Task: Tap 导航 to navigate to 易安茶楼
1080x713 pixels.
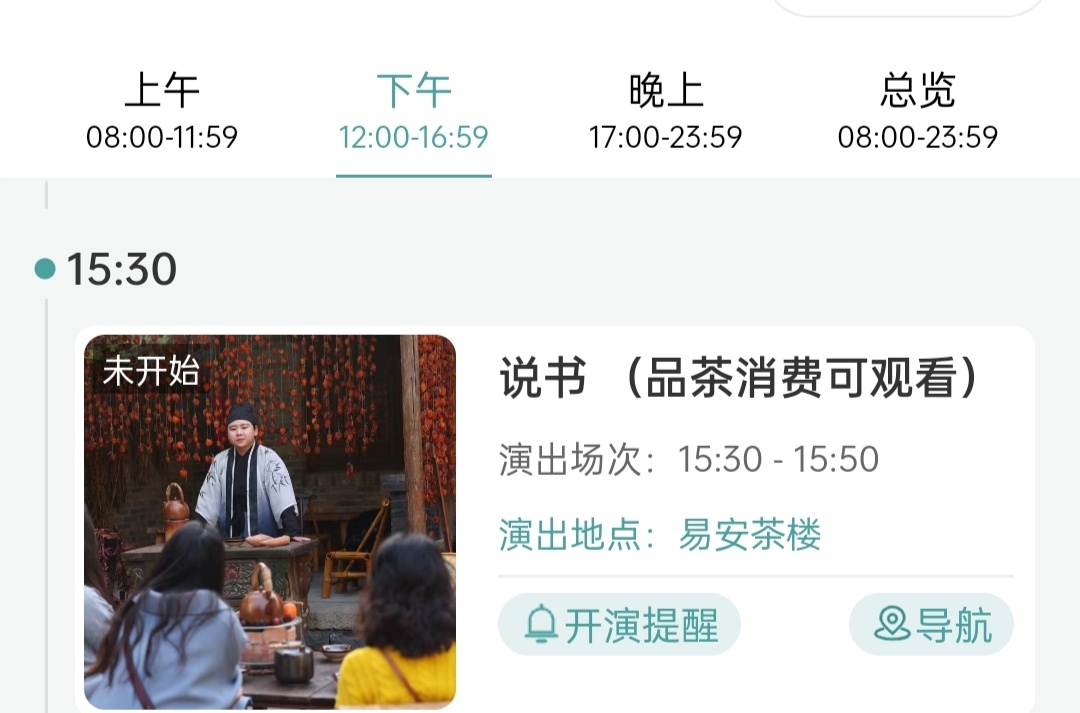Action: (x=931, y=625)
